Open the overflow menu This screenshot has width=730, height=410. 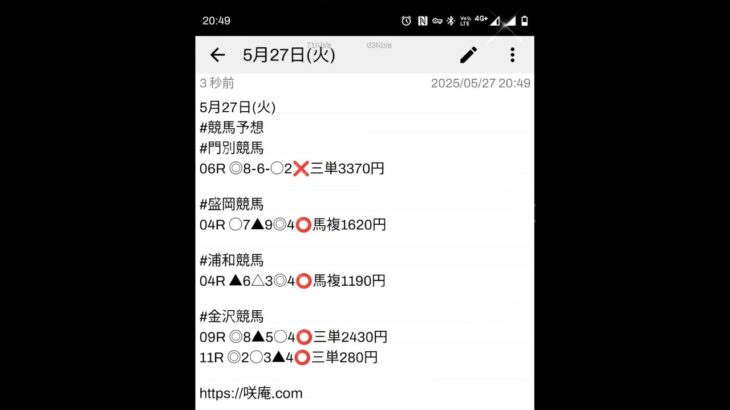[x=512, y=55]
